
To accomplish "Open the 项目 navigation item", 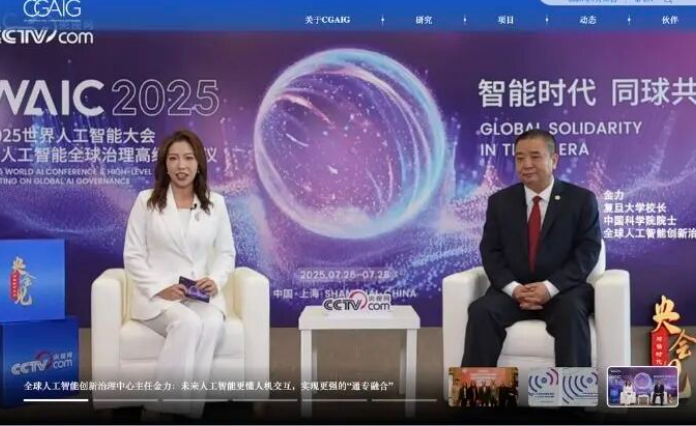I will [506, 20].
